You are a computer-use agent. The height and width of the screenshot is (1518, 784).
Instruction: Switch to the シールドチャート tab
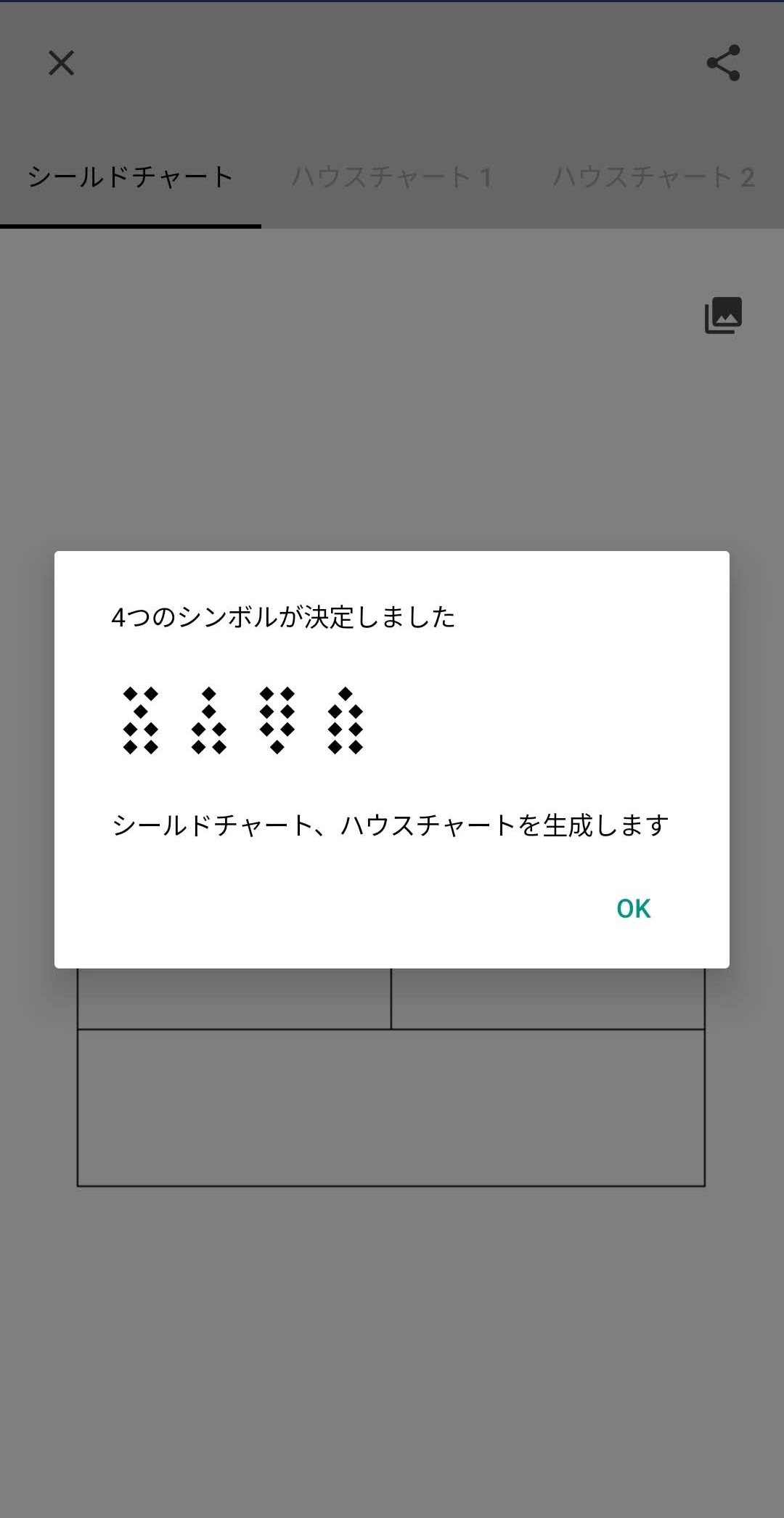coord(131,177)
